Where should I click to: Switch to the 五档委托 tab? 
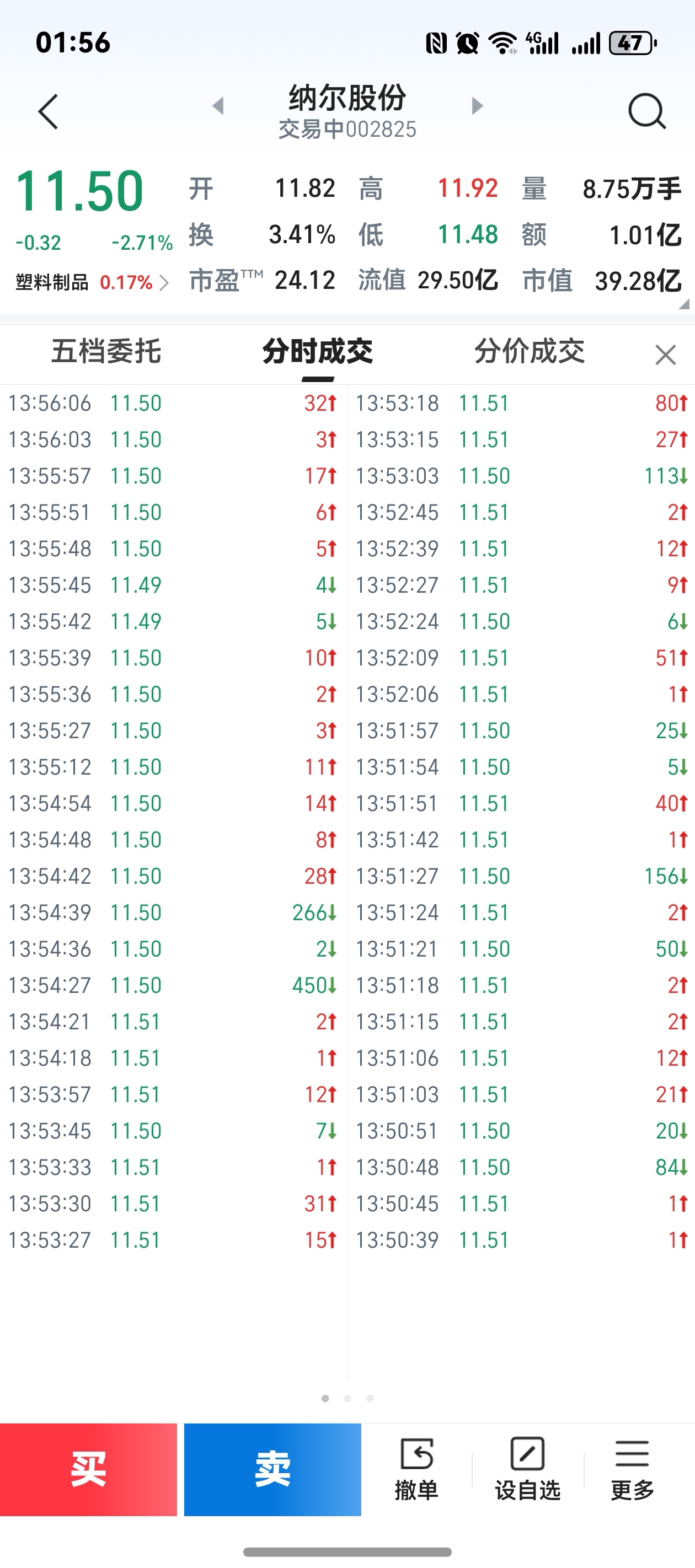[106, 352]
